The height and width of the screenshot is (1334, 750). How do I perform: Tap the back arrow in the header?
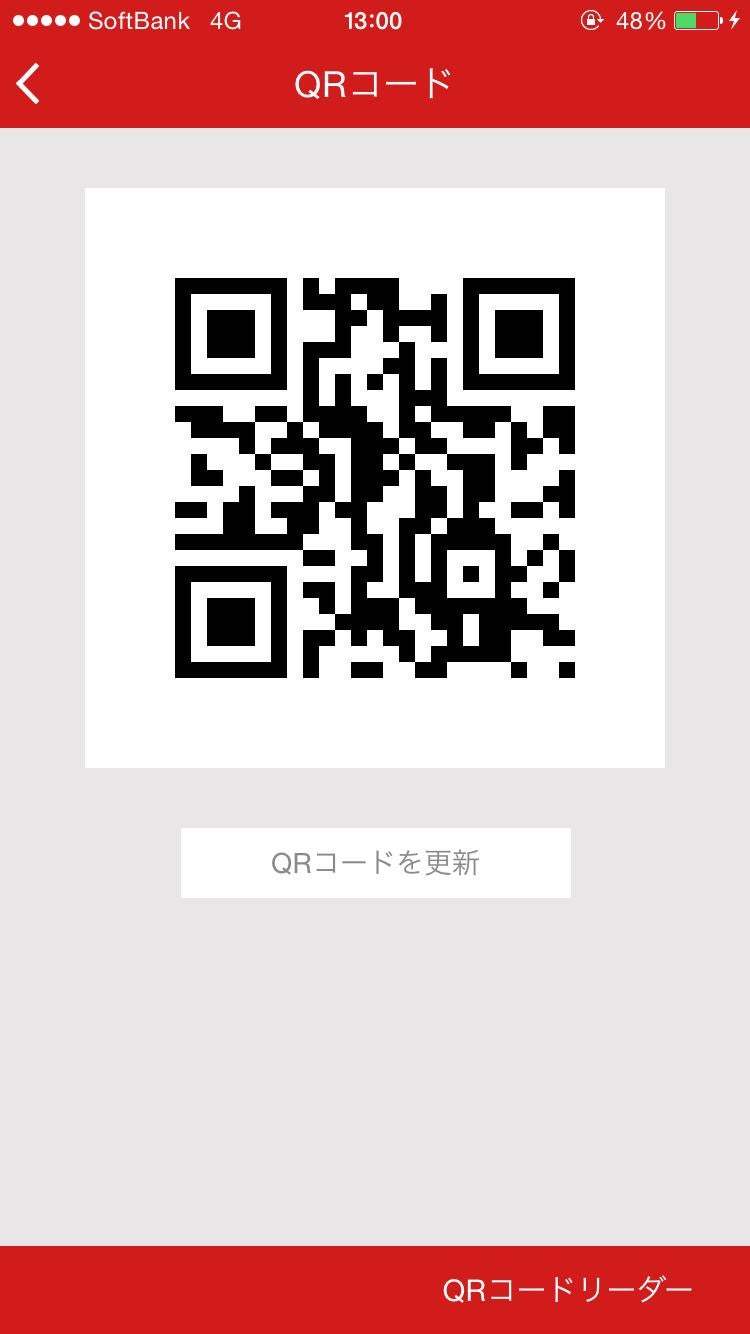click(x=27, y=84)
